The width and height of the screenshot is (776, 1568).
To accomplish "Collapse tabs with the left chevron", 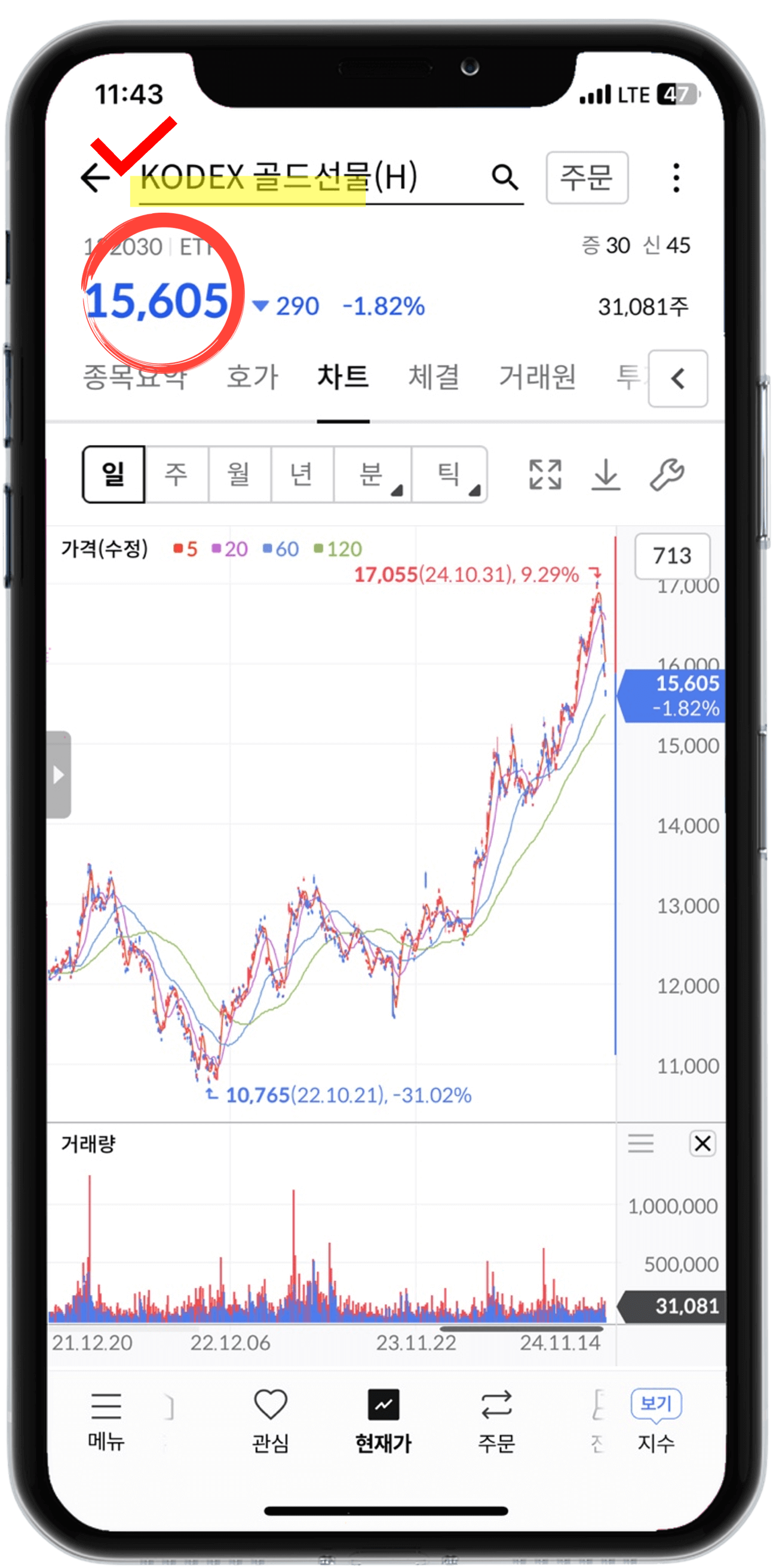I will (x=677, y=379).
